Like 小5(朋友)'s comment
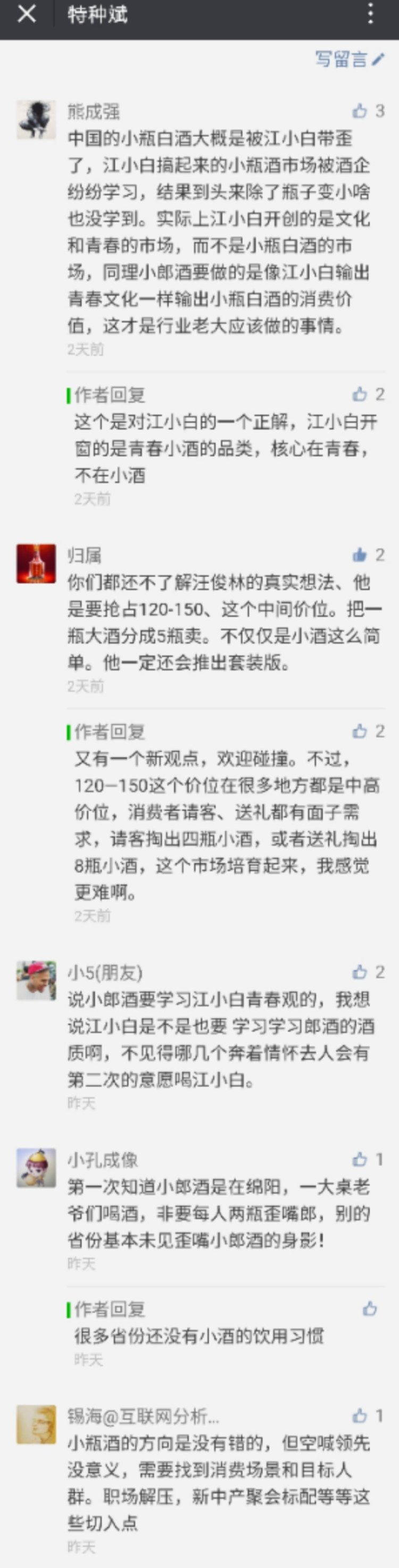399x1568 pixels. [x=360, y=972]
